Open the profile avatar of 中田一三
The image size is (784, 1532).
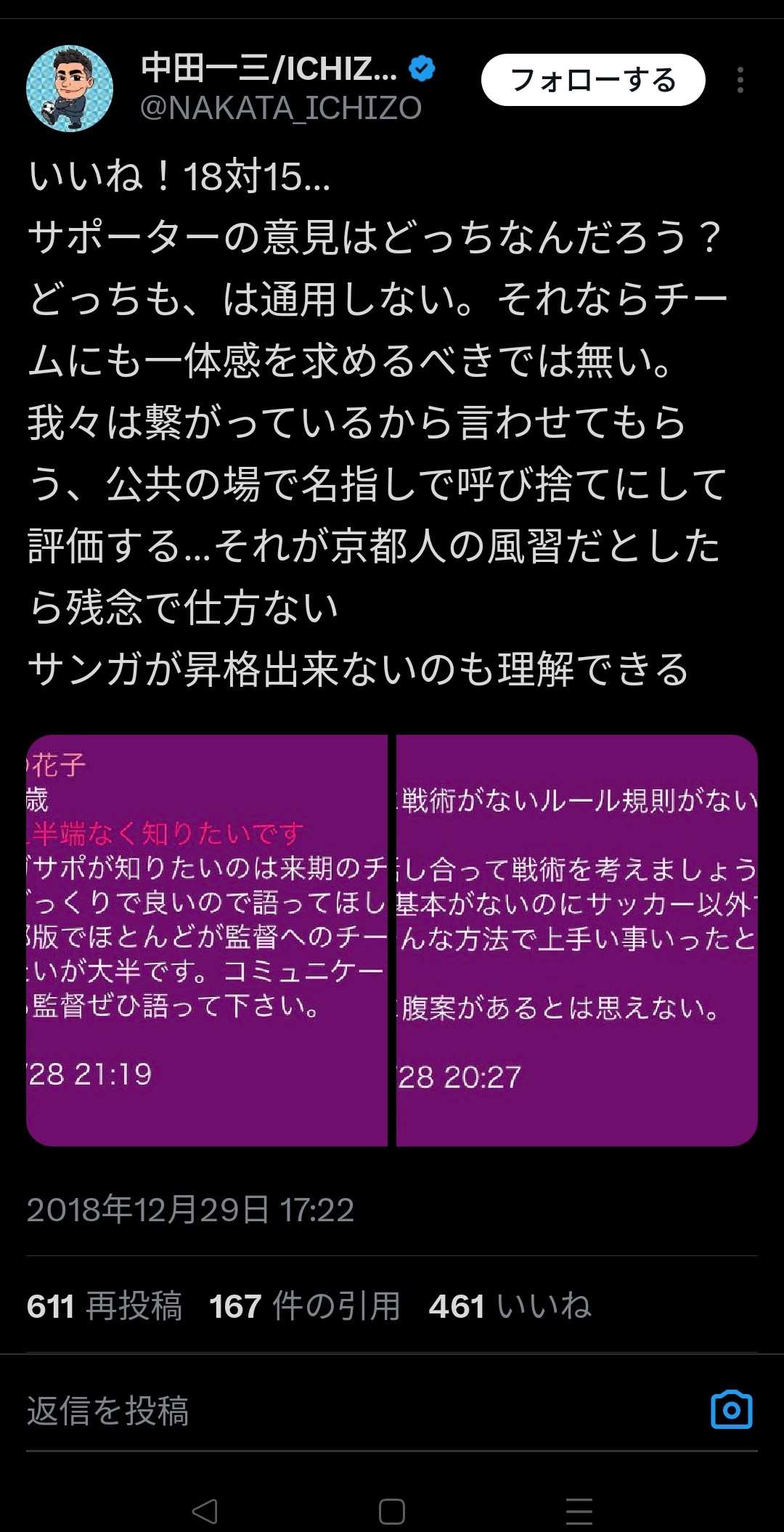[70, 89]
